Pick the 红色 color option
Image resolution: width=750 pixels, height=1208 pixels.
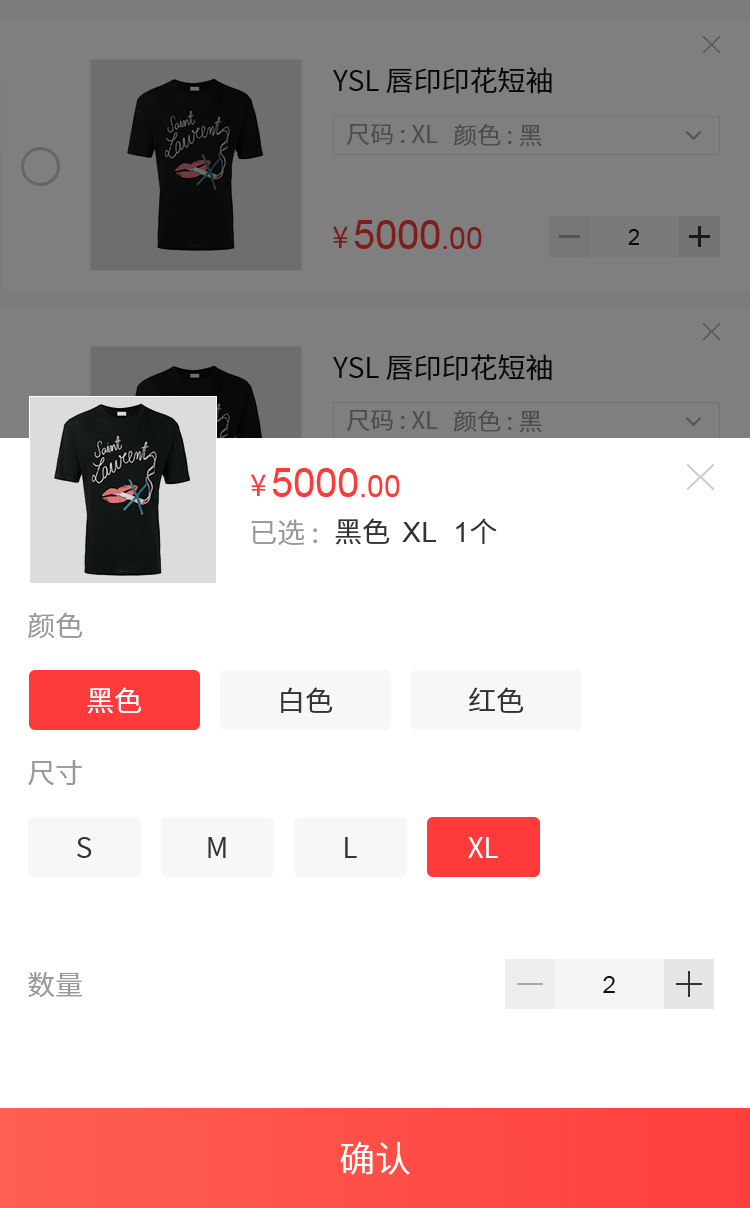tap(496, 700)
